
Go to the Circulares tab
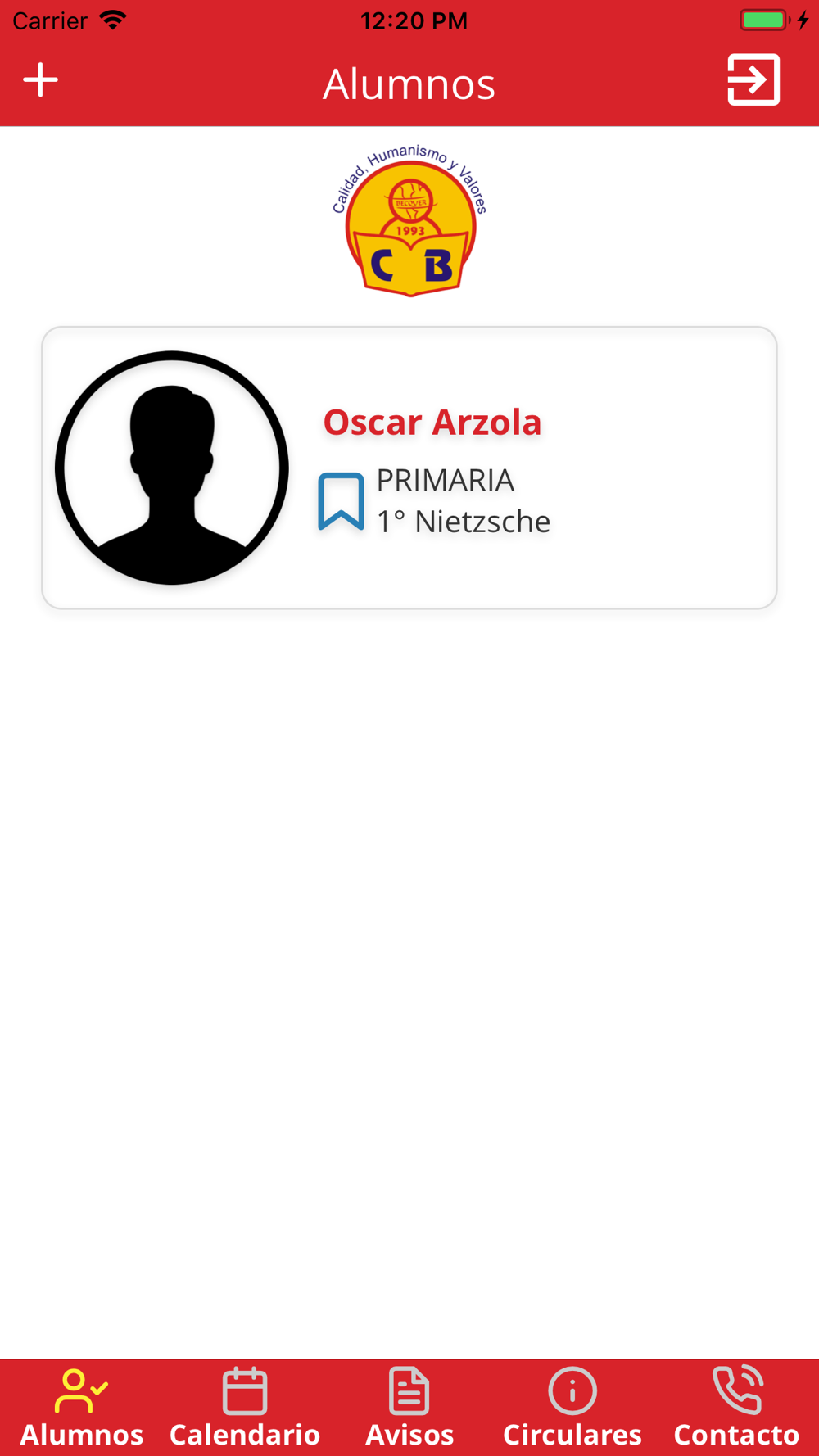tap(572, 1409)
